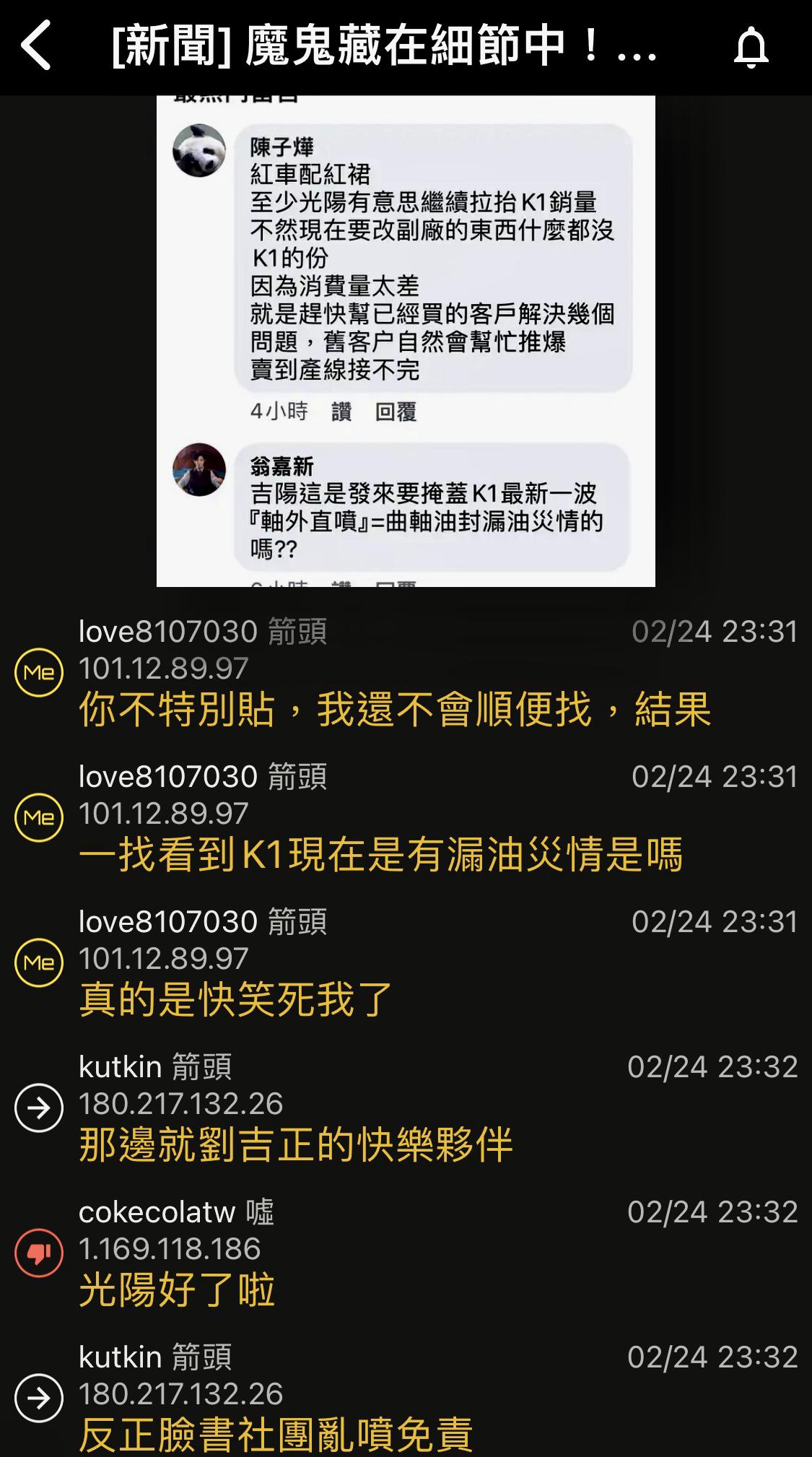The height and width of the screenshot is (1457, 812).
Task: Go back with the top-left arrow
Action: [x=36, y=46]
